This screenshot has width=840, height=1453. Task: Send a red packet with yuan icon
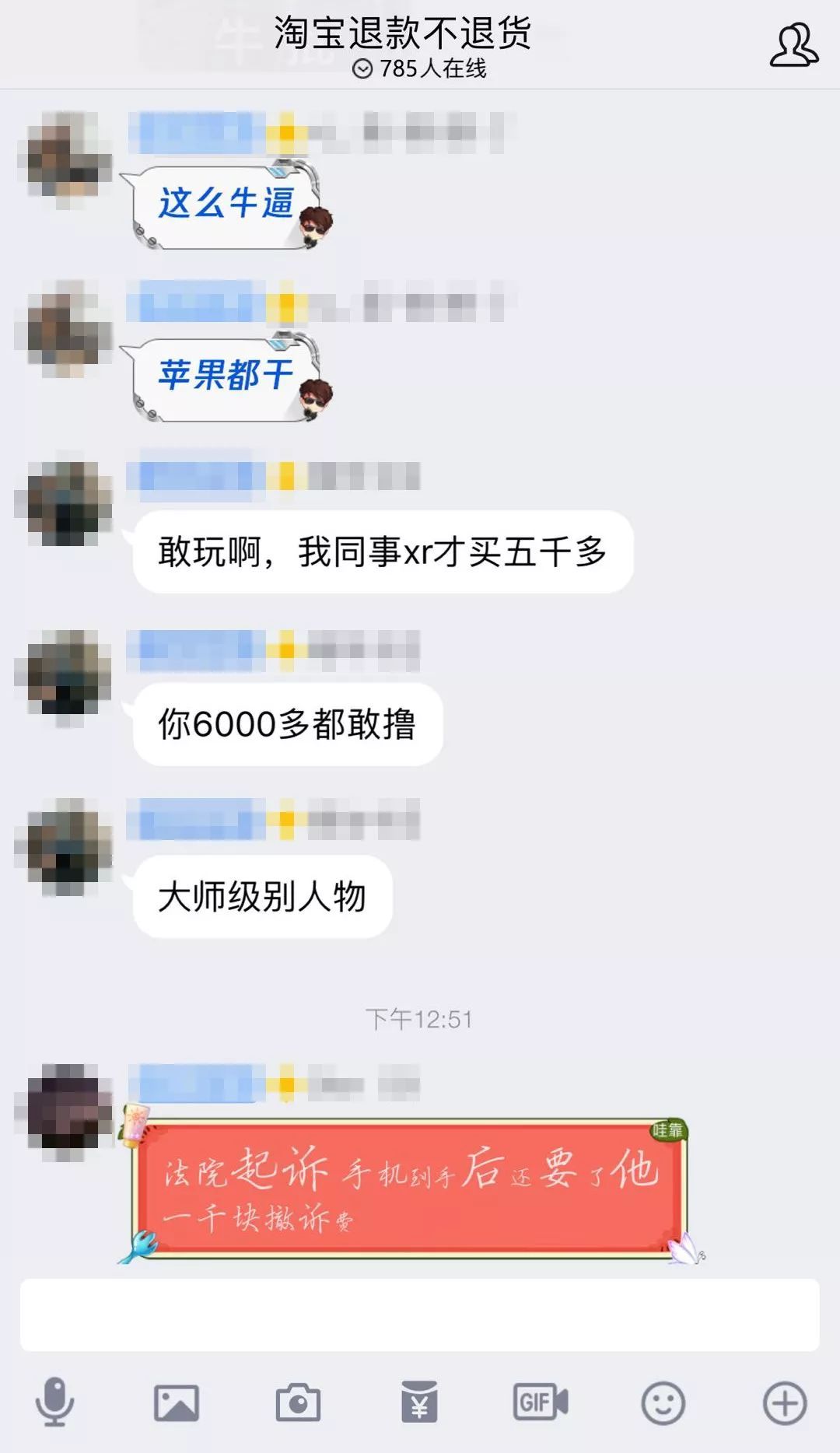pyautogui.click(x=419, y=1402)
